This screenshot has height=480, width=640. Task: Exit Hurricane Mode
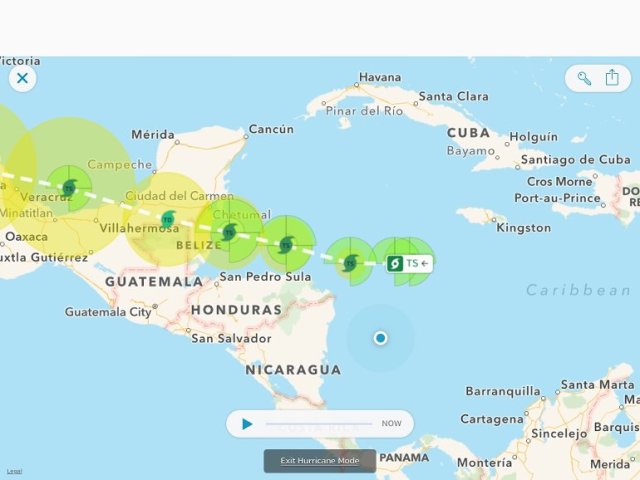pos(319,461)
